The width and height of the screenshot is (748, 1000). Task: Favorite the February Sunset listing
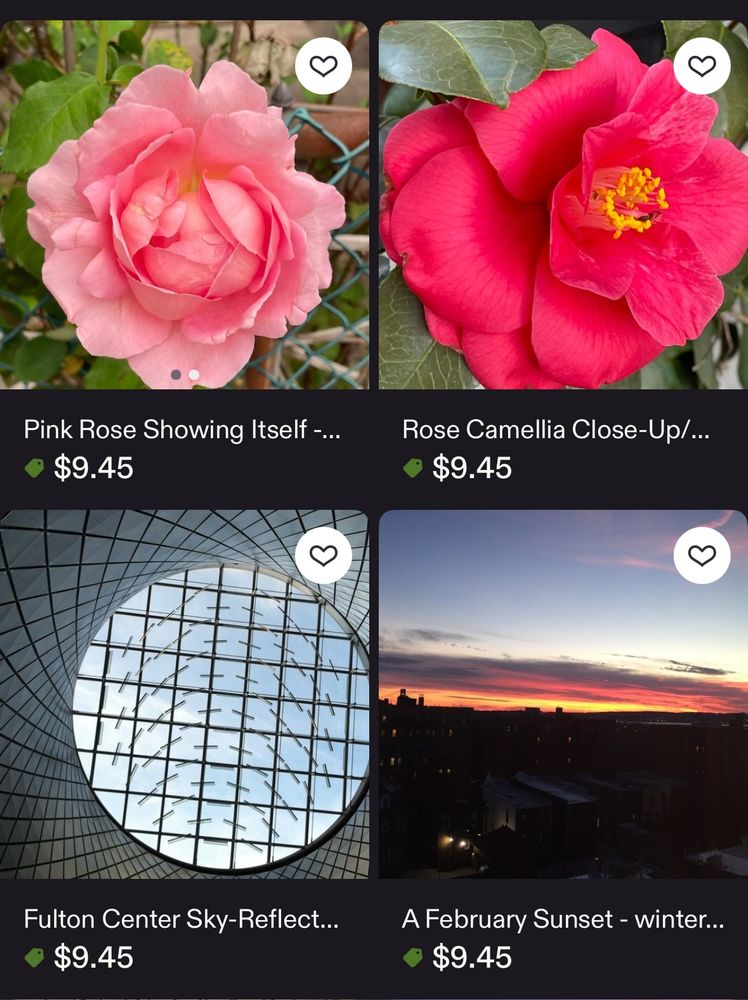pyautogui.click(x=702, y=555)
